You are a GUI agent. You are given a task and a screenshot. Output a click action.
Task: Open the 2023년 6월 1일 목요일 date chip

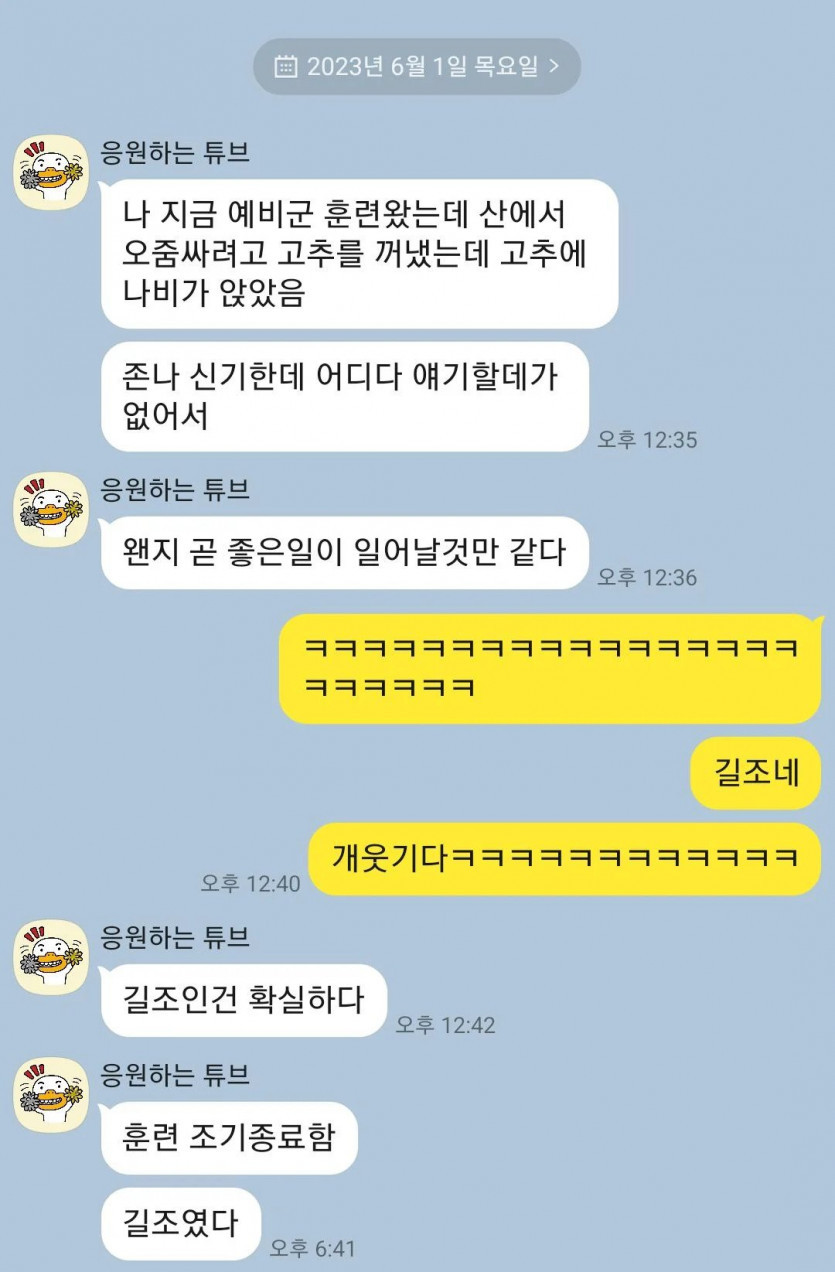click(x=416, y=67)
